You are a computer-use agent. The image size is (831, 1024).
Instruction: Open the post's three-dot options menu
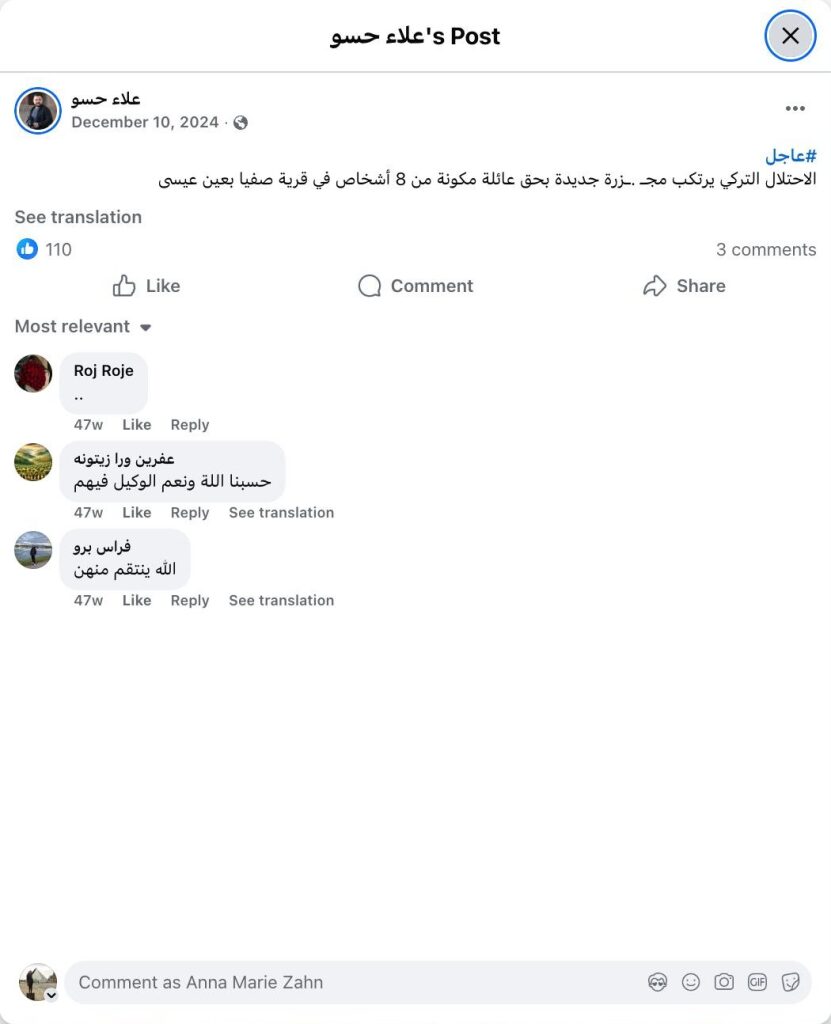tap(795, 109)
